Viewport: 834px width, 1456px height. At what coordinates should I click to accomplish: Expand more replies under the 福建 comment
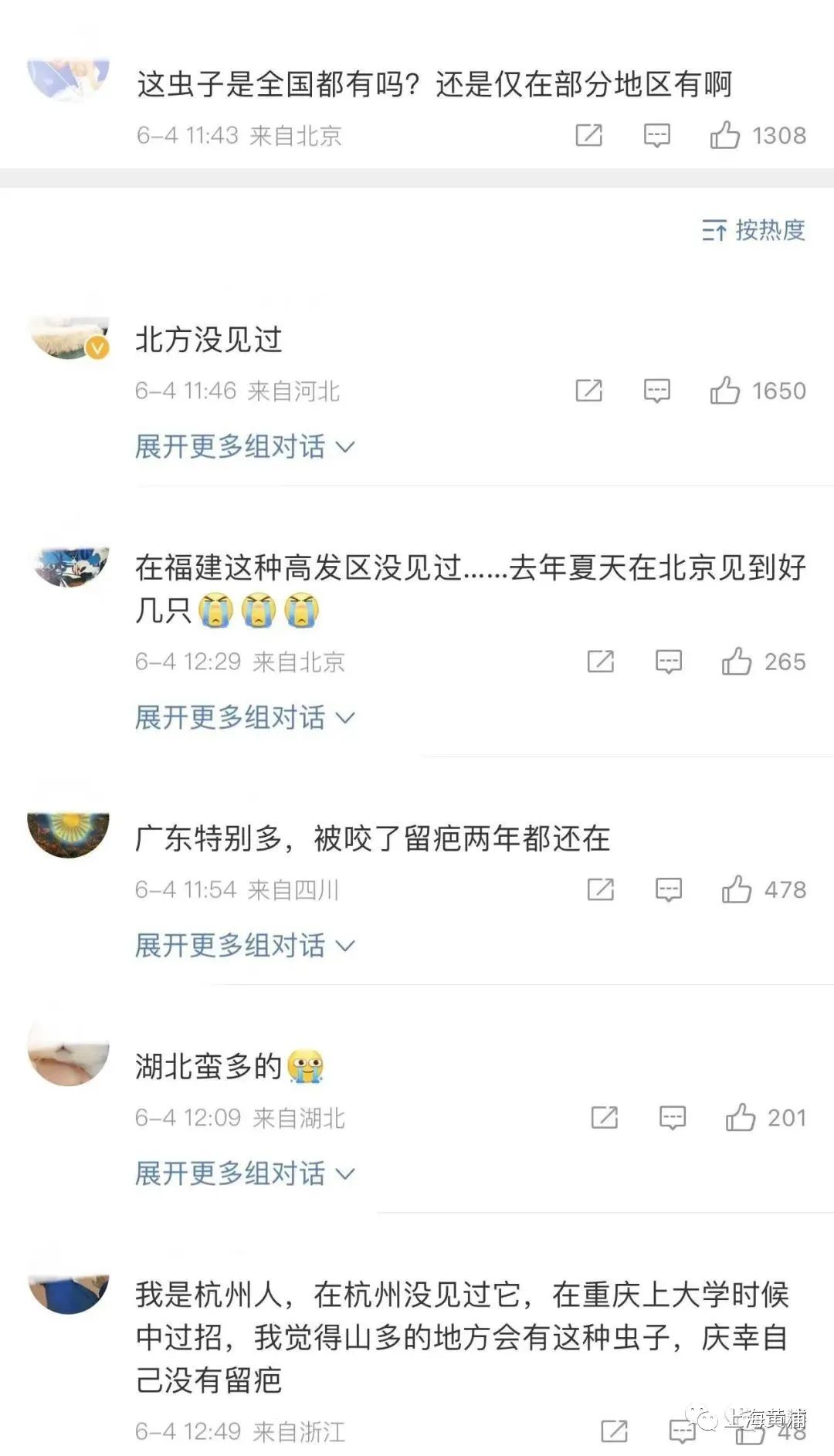244,717
